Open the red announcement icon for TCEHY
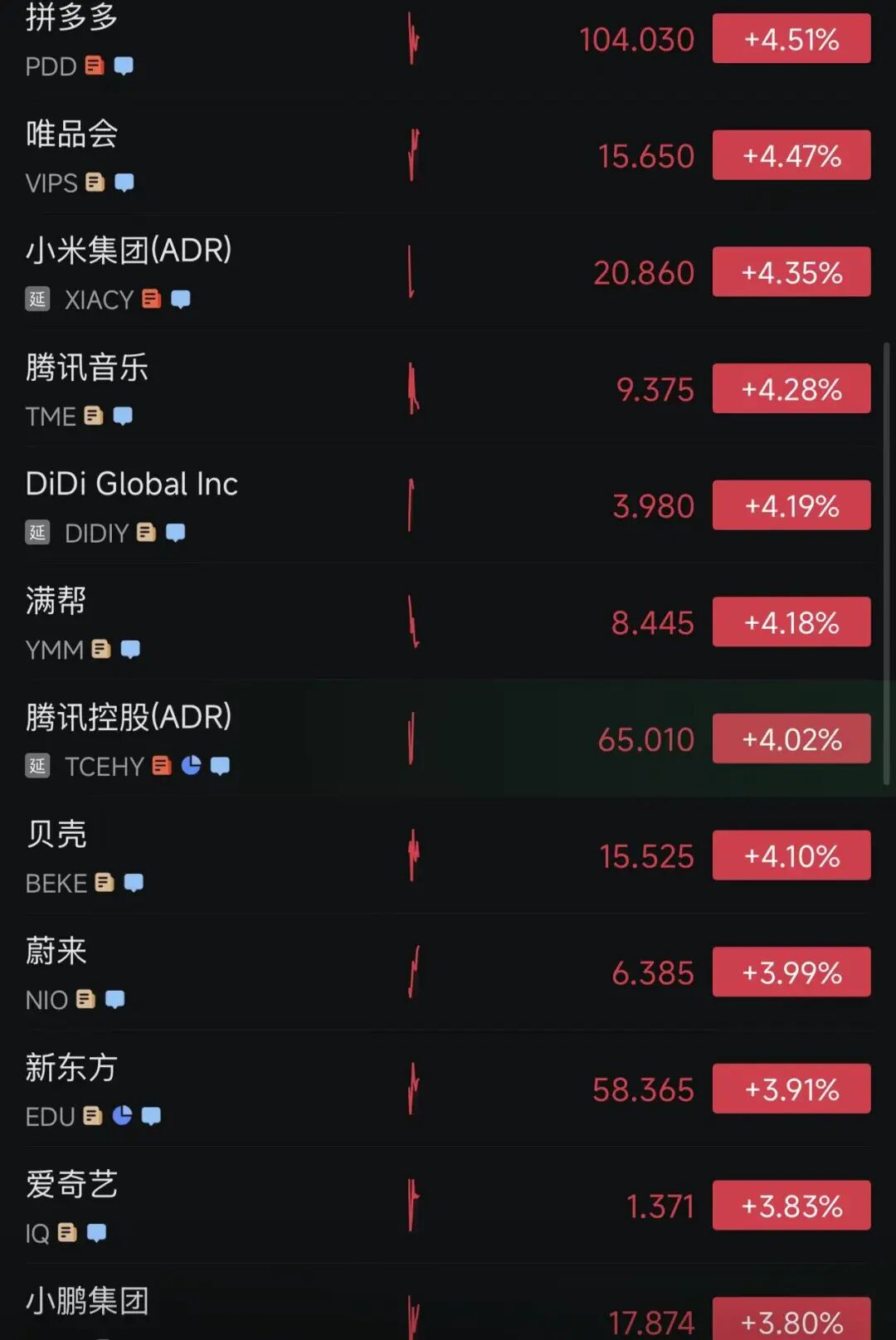The height and width of the screenshot is (1340, 896). click(159, 766)
